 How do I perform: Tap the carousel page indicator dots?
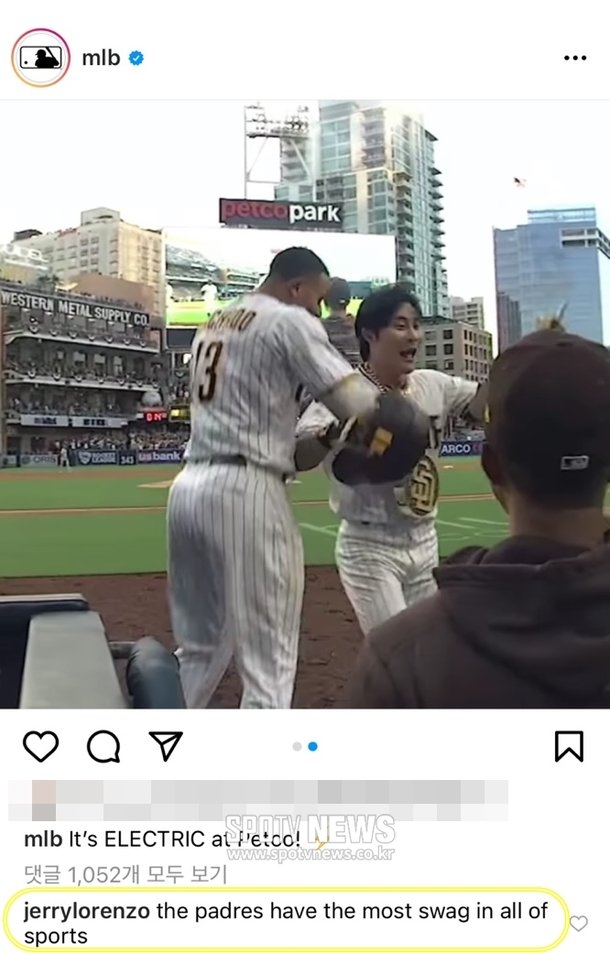click(305, 746)
